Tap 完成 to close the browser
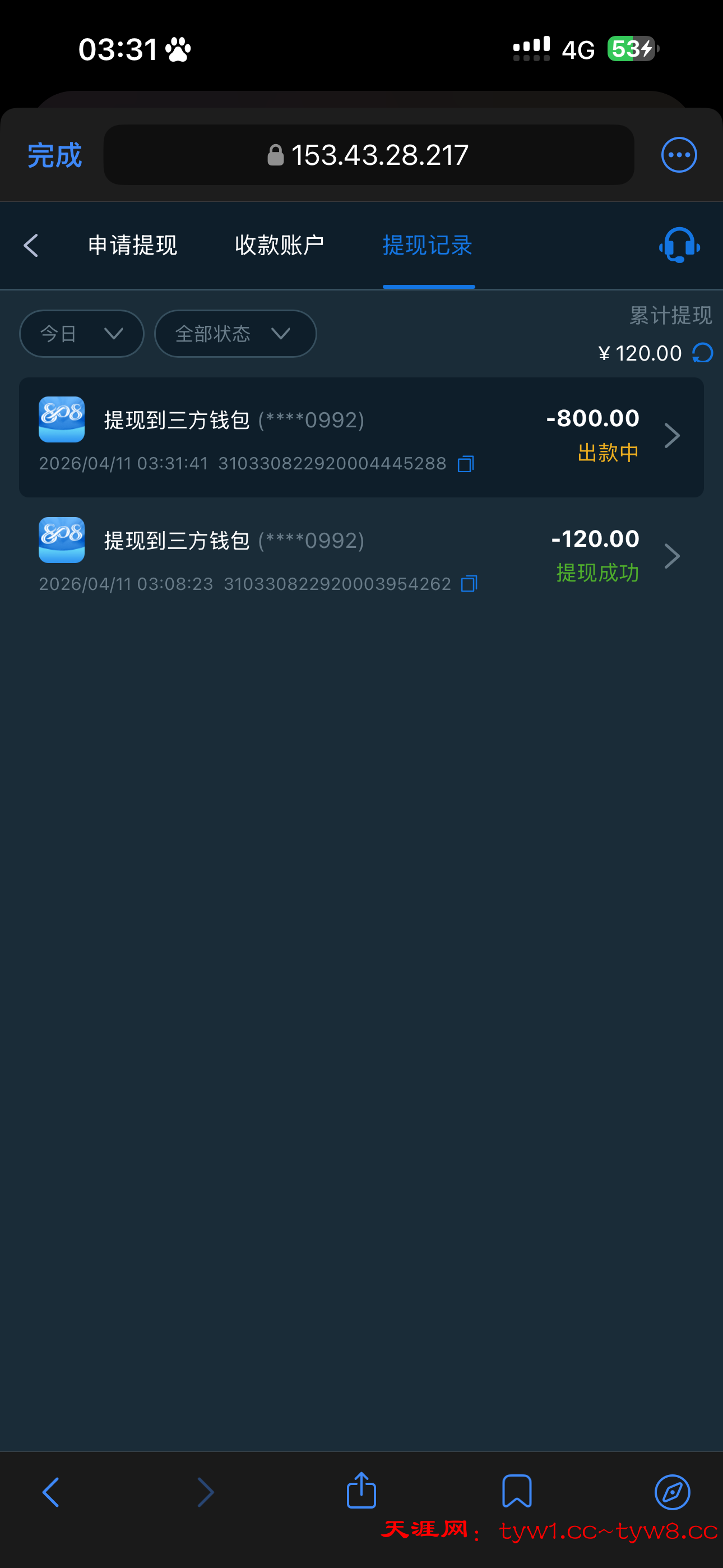Screen dimensions: 723x1568 coord(54,155)
